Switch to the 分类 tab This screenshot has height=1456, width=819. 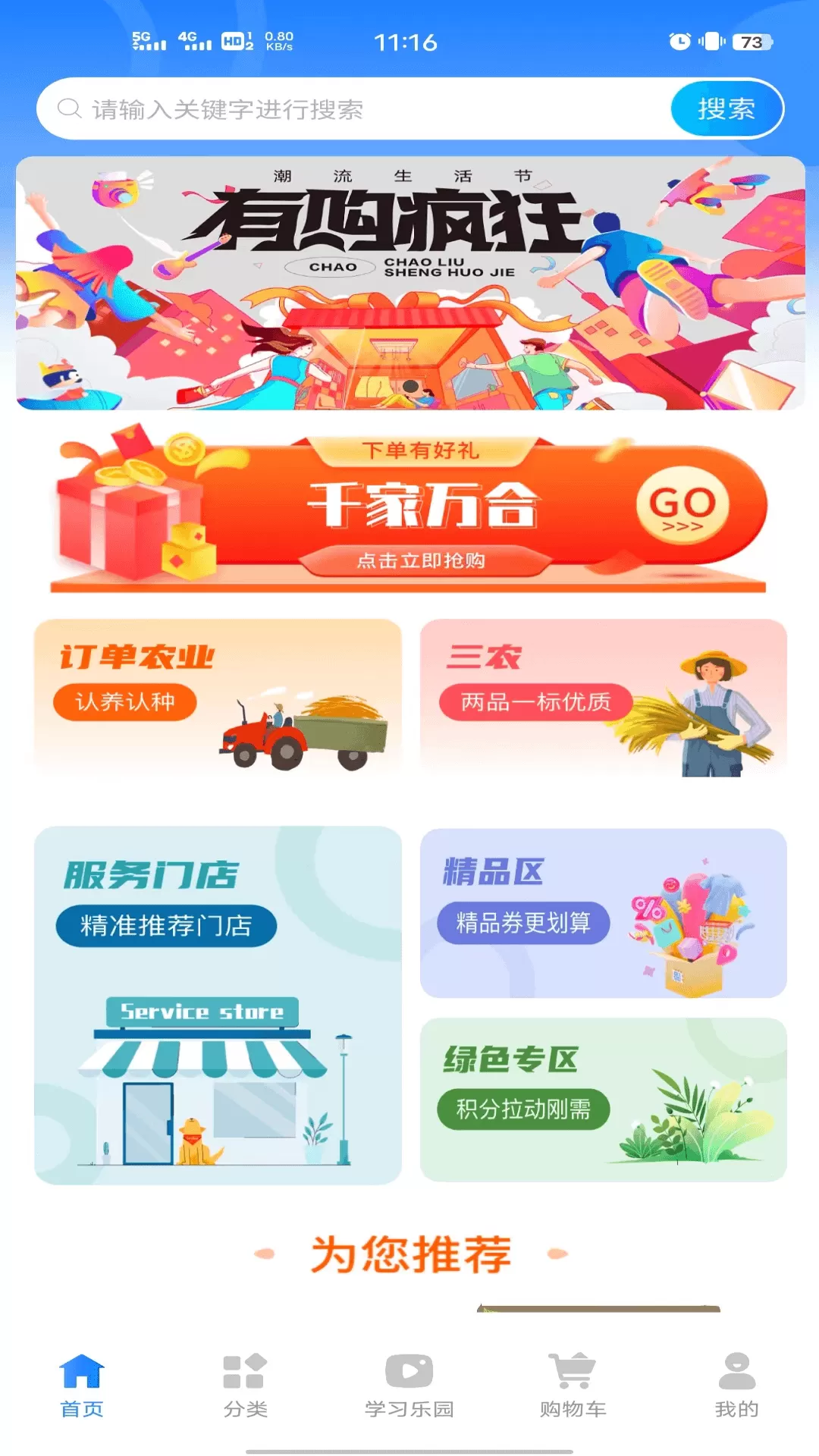click(x=245, y=1385)
